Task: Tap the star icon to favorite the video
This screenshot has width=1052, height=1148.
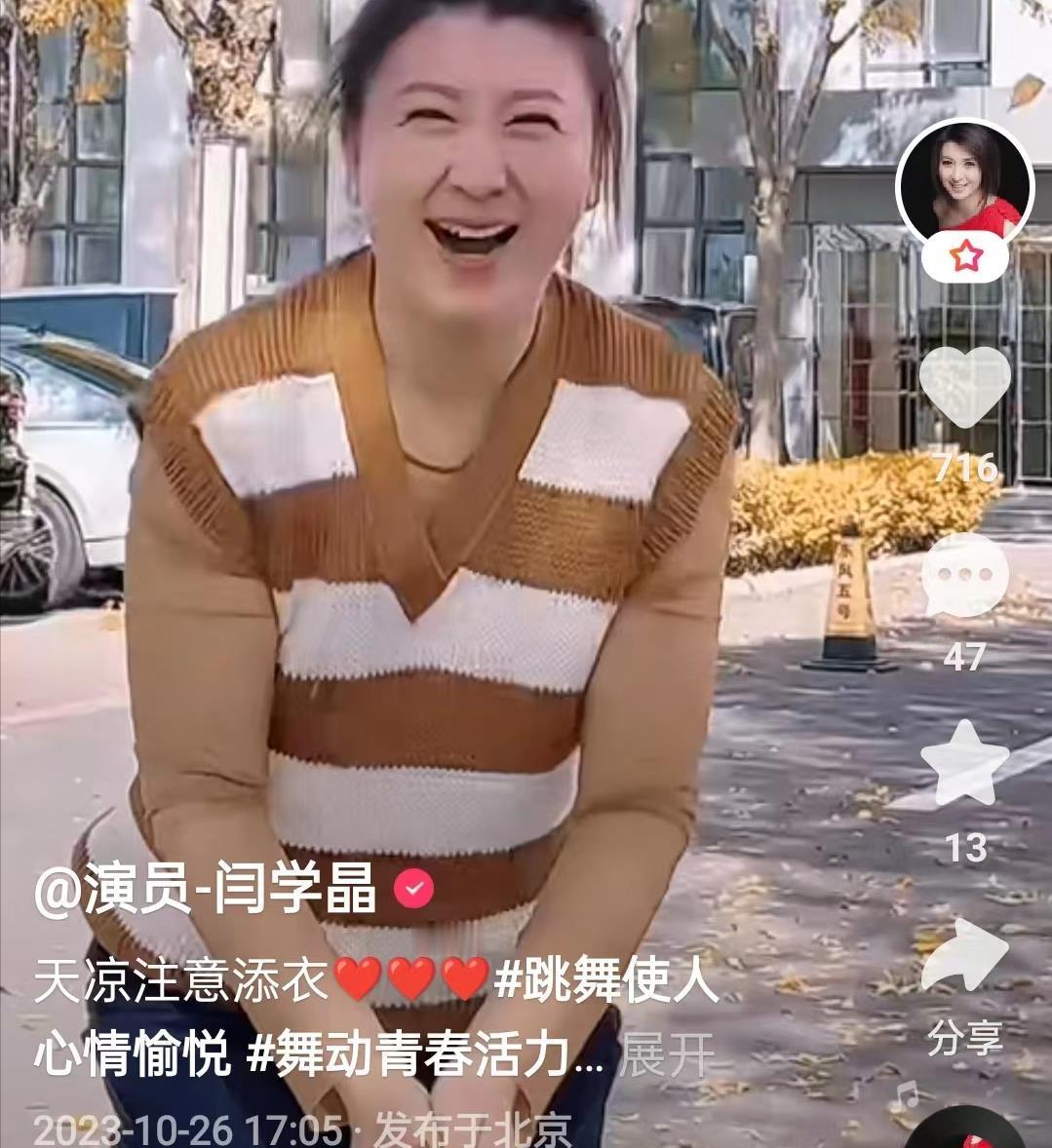Action: click(x=967, y=763)
